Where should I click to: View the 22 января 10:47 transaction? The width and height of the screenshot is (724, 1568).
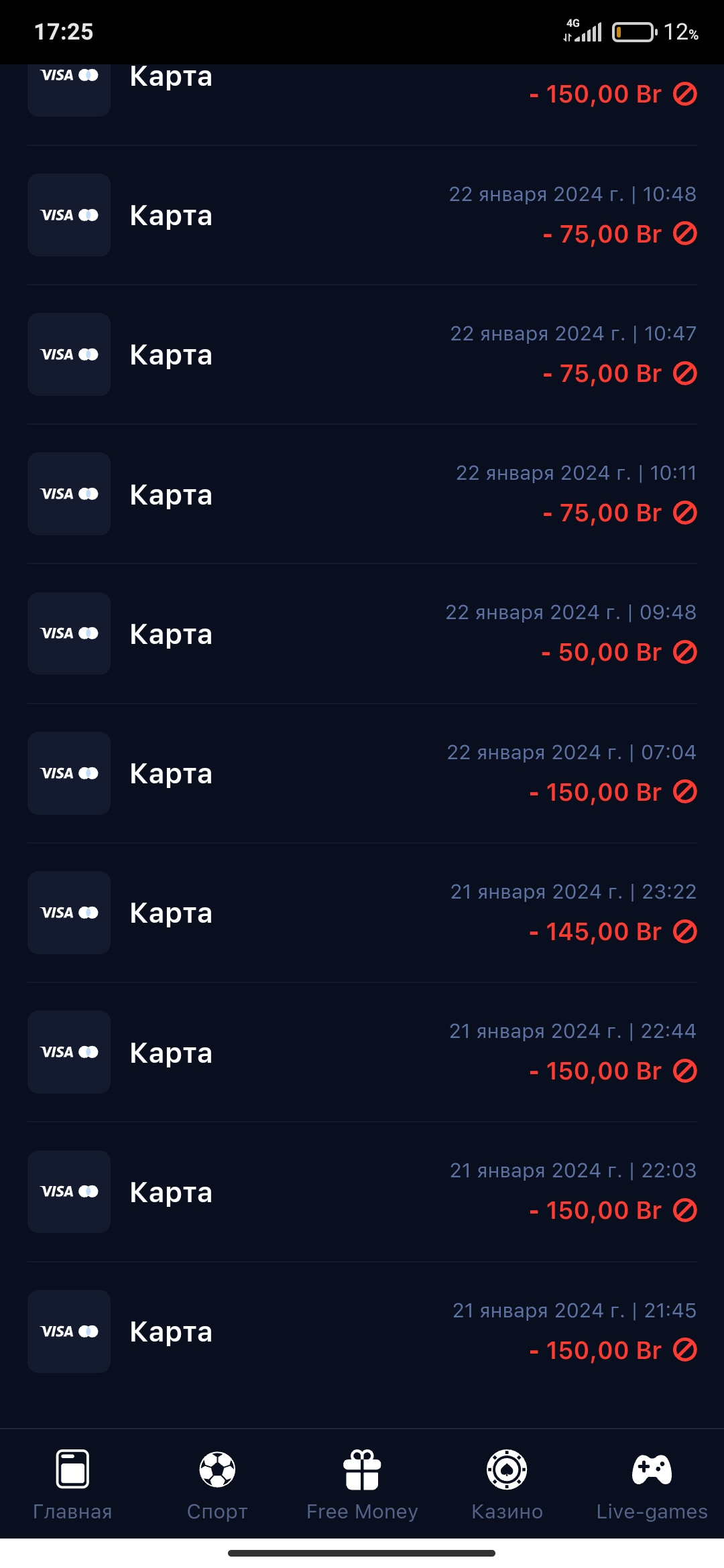(362, 354)
